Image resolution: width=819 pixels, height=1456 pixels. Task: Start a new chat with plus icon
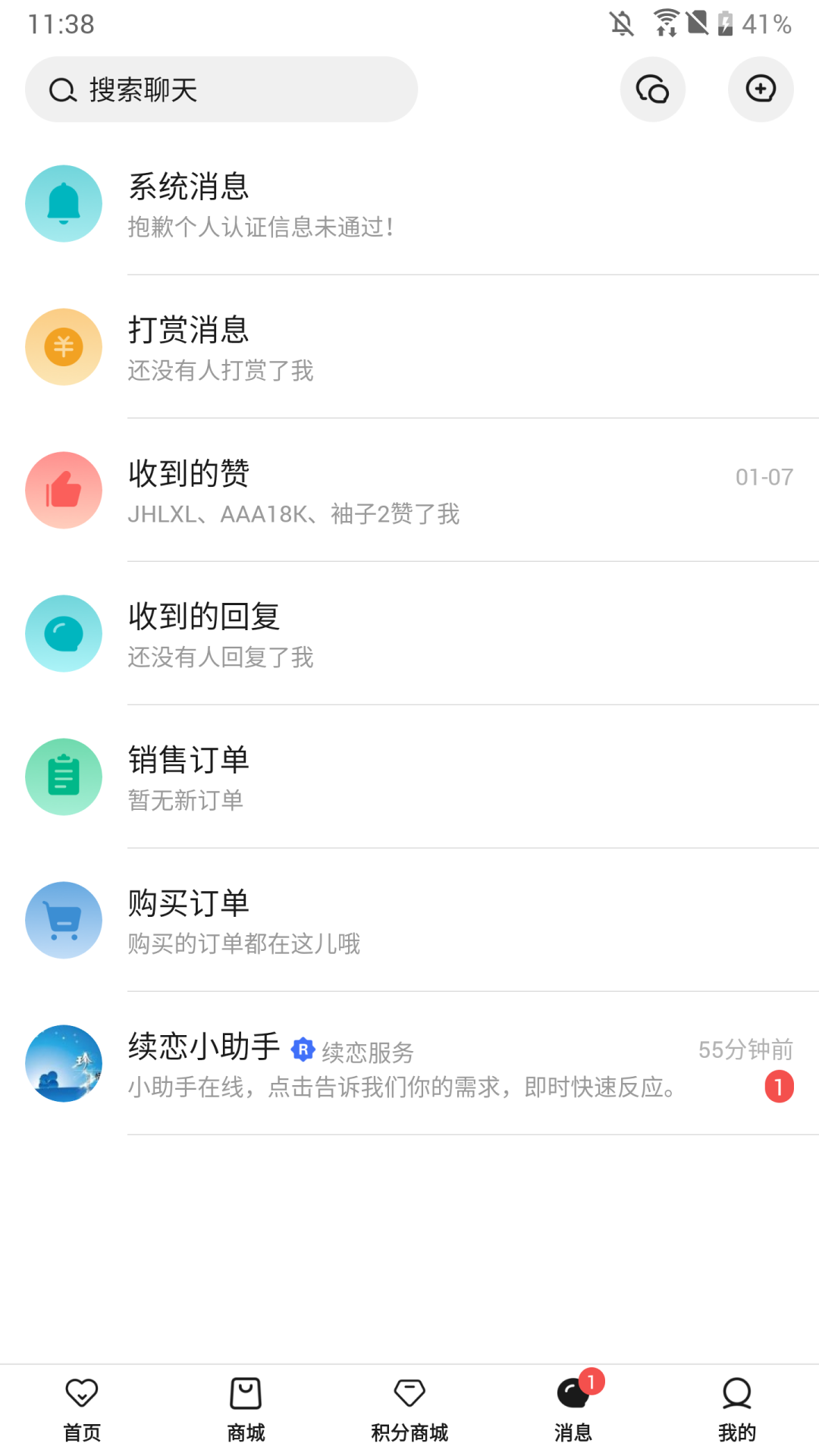(x=760, y=89)
